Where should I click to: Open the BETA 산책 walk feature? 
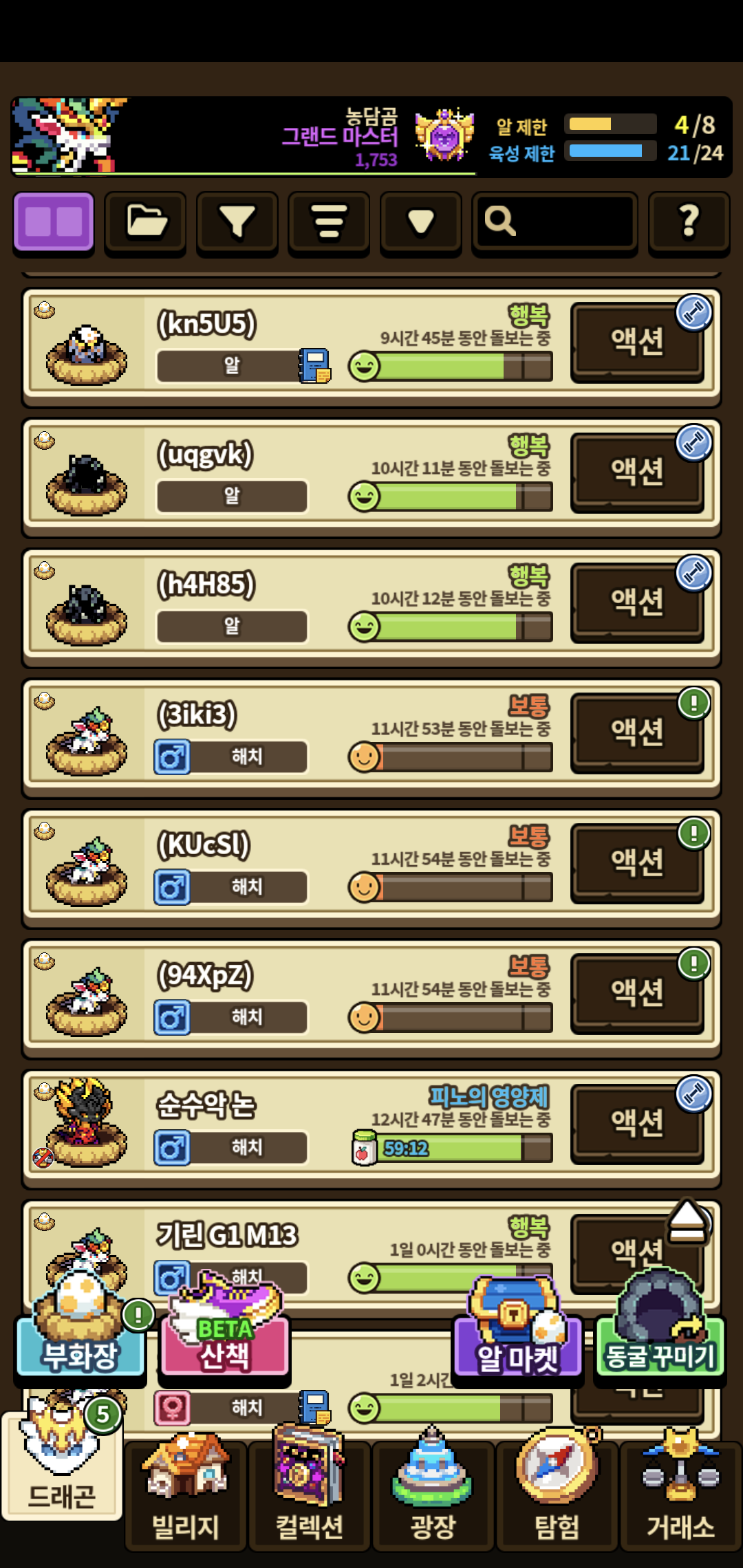pyautogui.click(x=225, y=1347)
